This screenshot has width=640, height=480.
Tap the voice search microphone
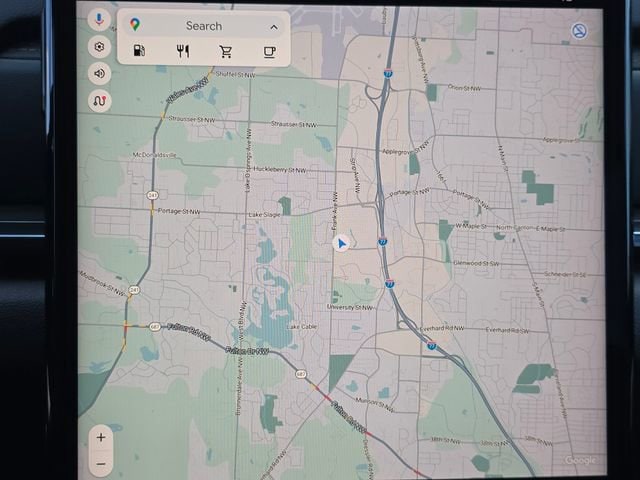(x=99, y=19)
